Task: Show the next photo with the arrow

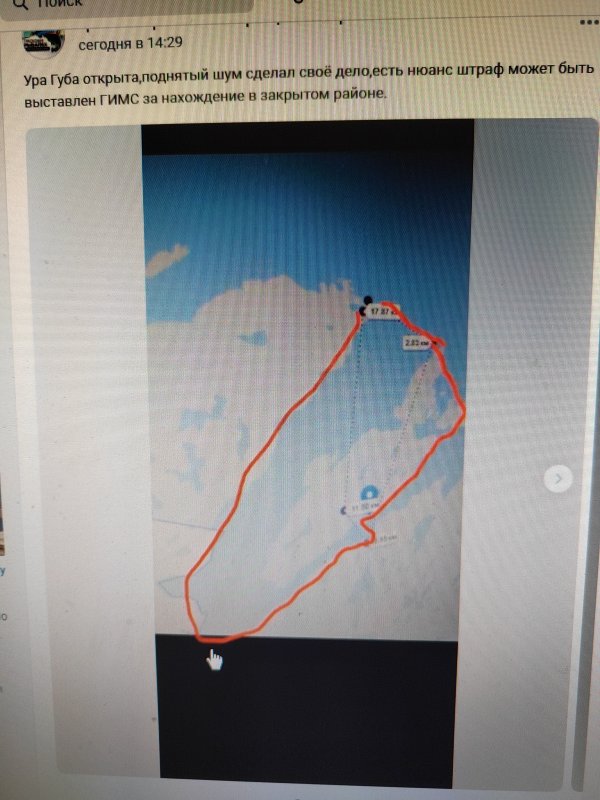Action: tap(560, 479)
